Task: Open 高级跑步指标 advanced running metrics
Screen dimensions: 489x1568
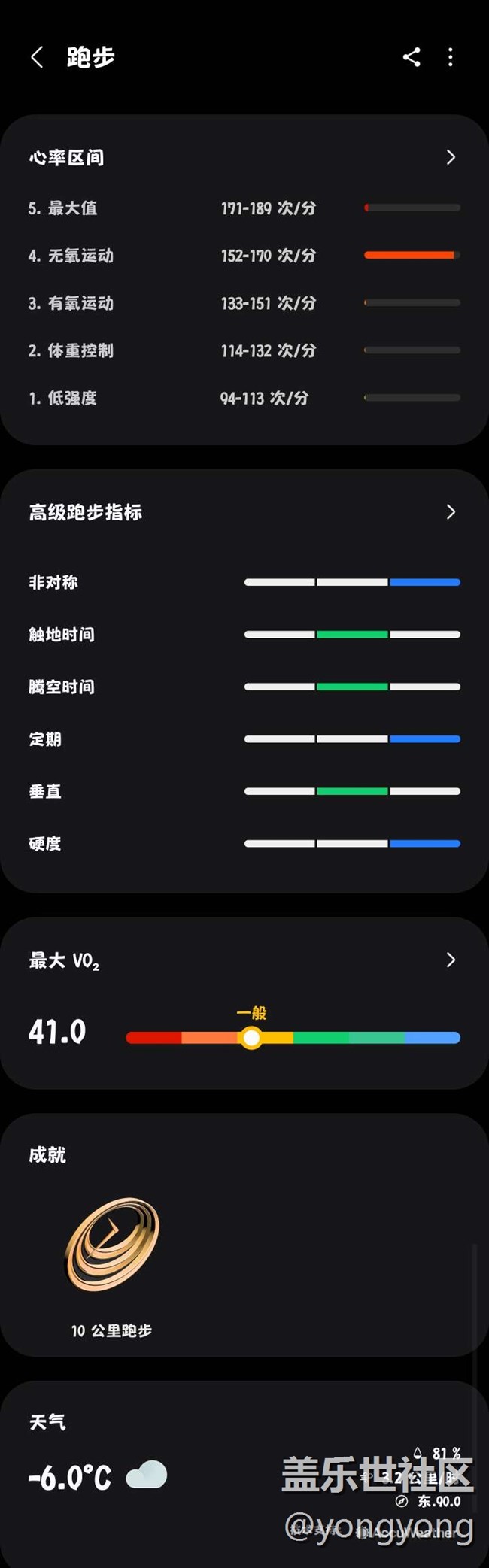Action: (x=244, y=512)
